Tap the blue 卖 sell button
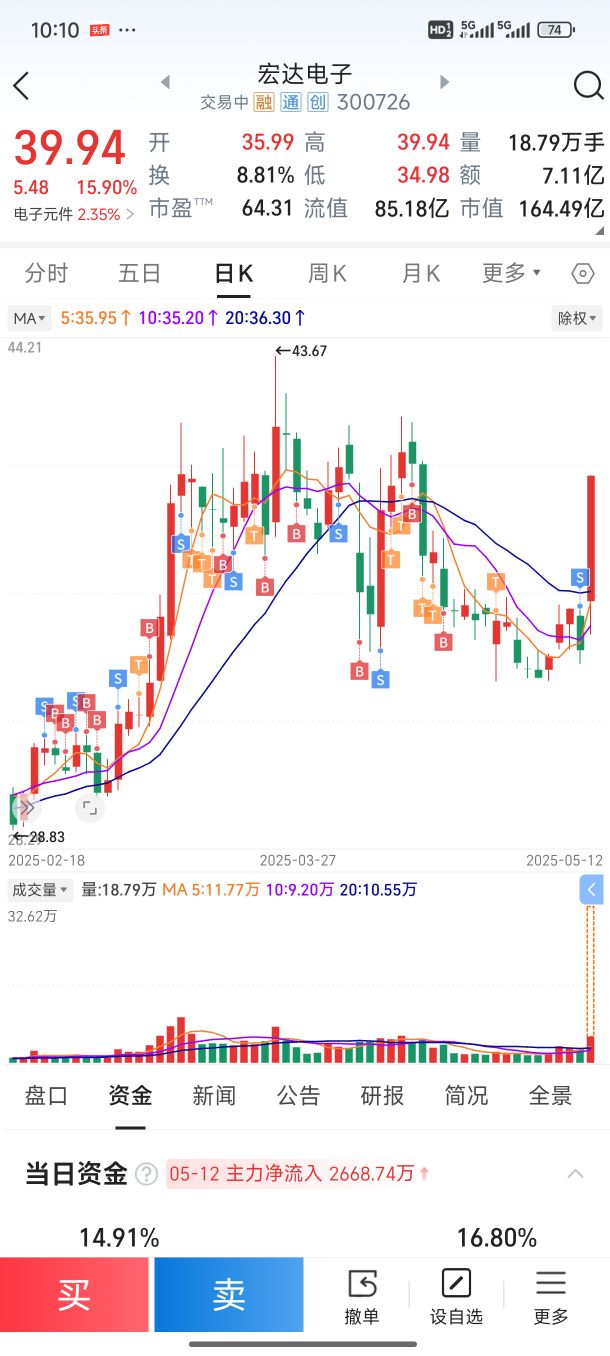Image resolution: width=610 pixels, height=1356 pixels. pyautogui.click(x=228, y=1295)
